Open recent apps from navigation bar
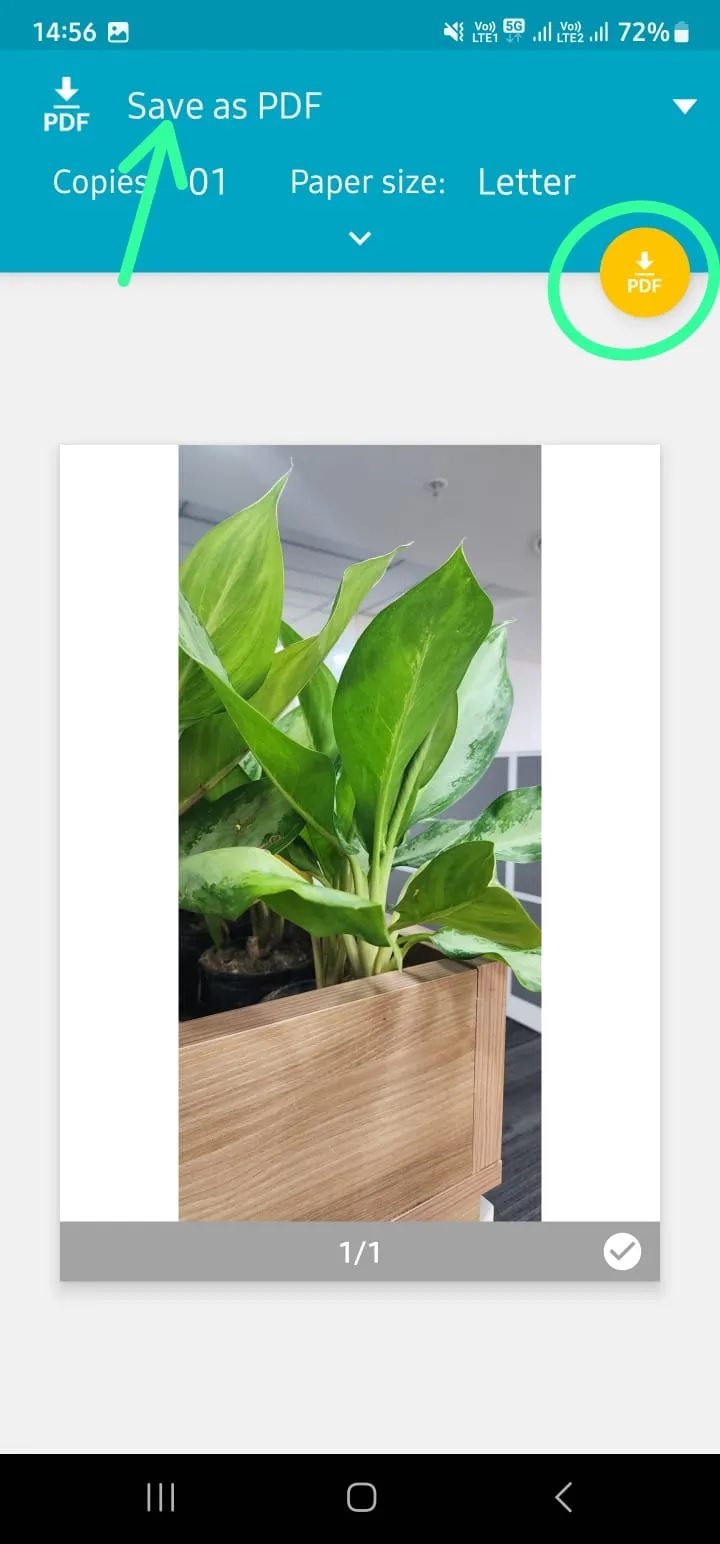This screenshot has height=1544, width=720. [x=160, y=1497]
